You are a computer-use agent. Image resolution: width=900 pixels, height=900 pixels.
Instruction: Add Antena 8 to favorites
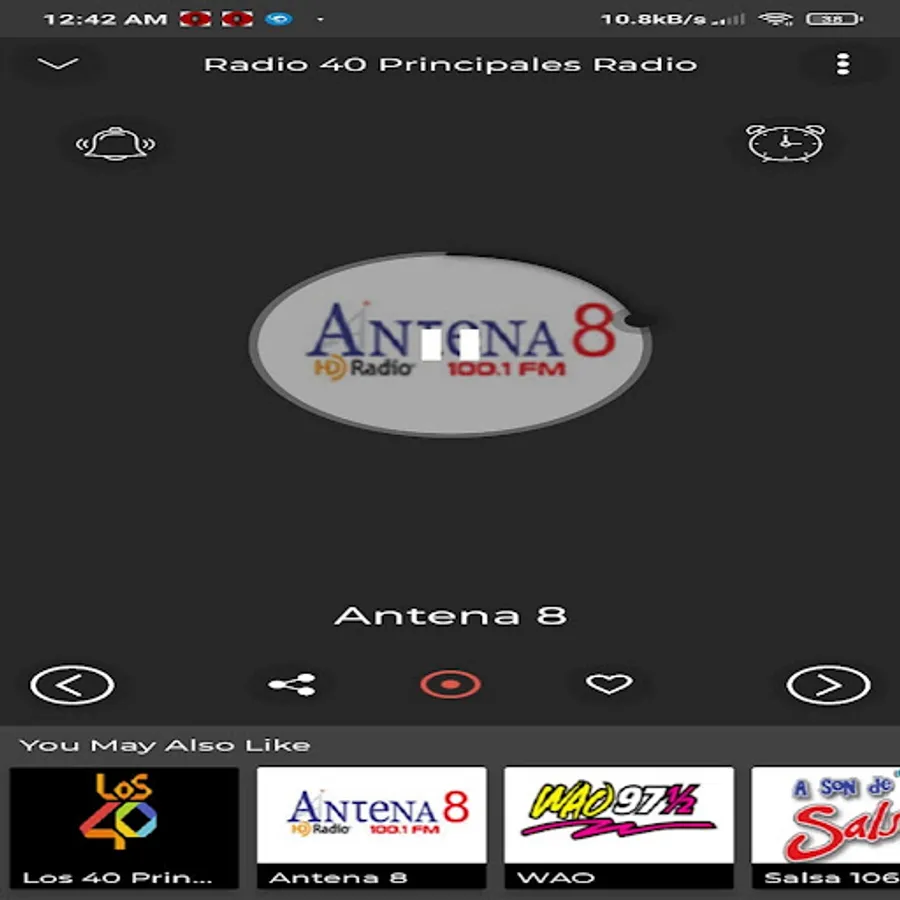click(609, 685)
